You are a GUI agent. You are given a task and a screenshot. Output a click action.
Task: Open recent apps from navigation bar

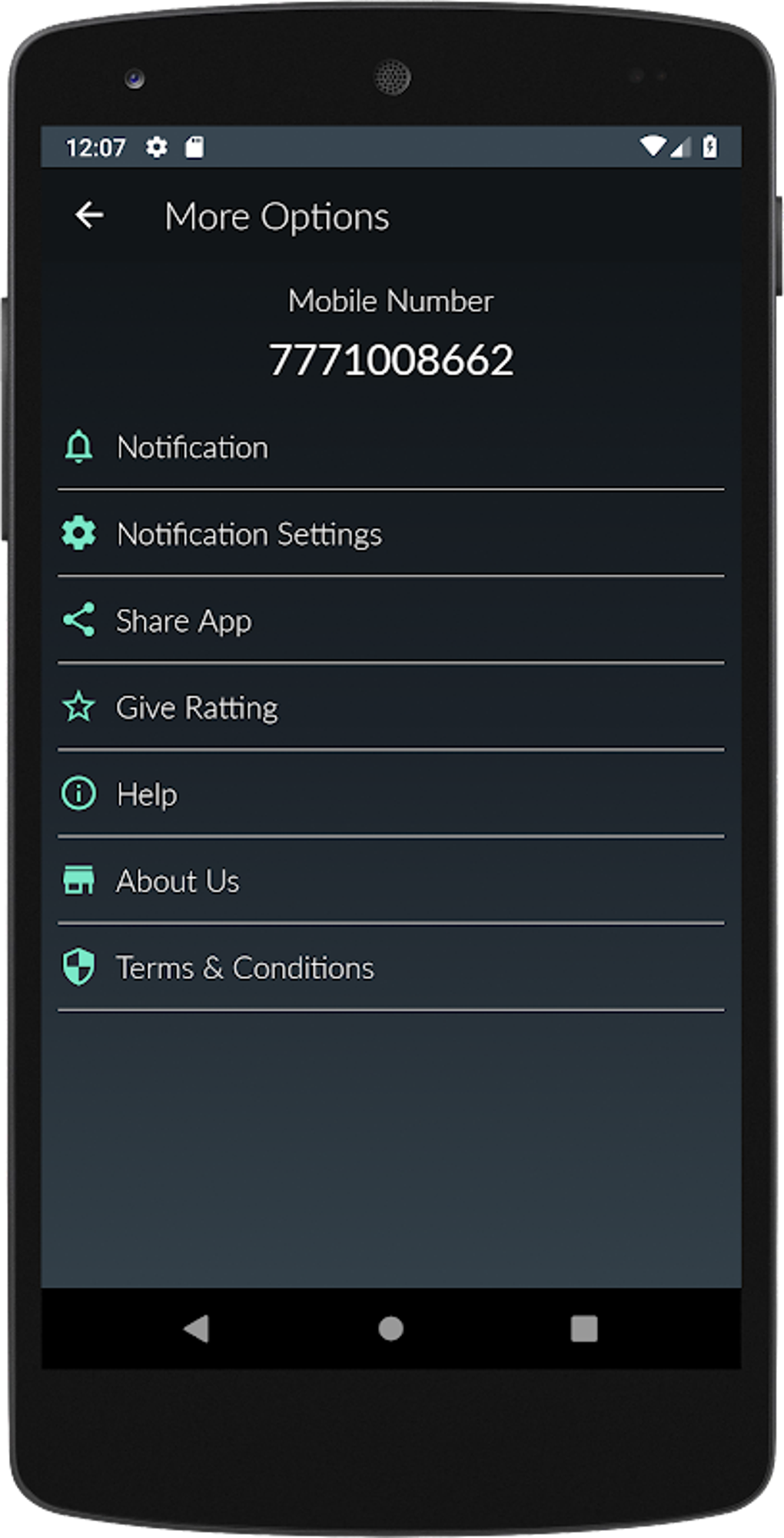(x=584, y=1328)
